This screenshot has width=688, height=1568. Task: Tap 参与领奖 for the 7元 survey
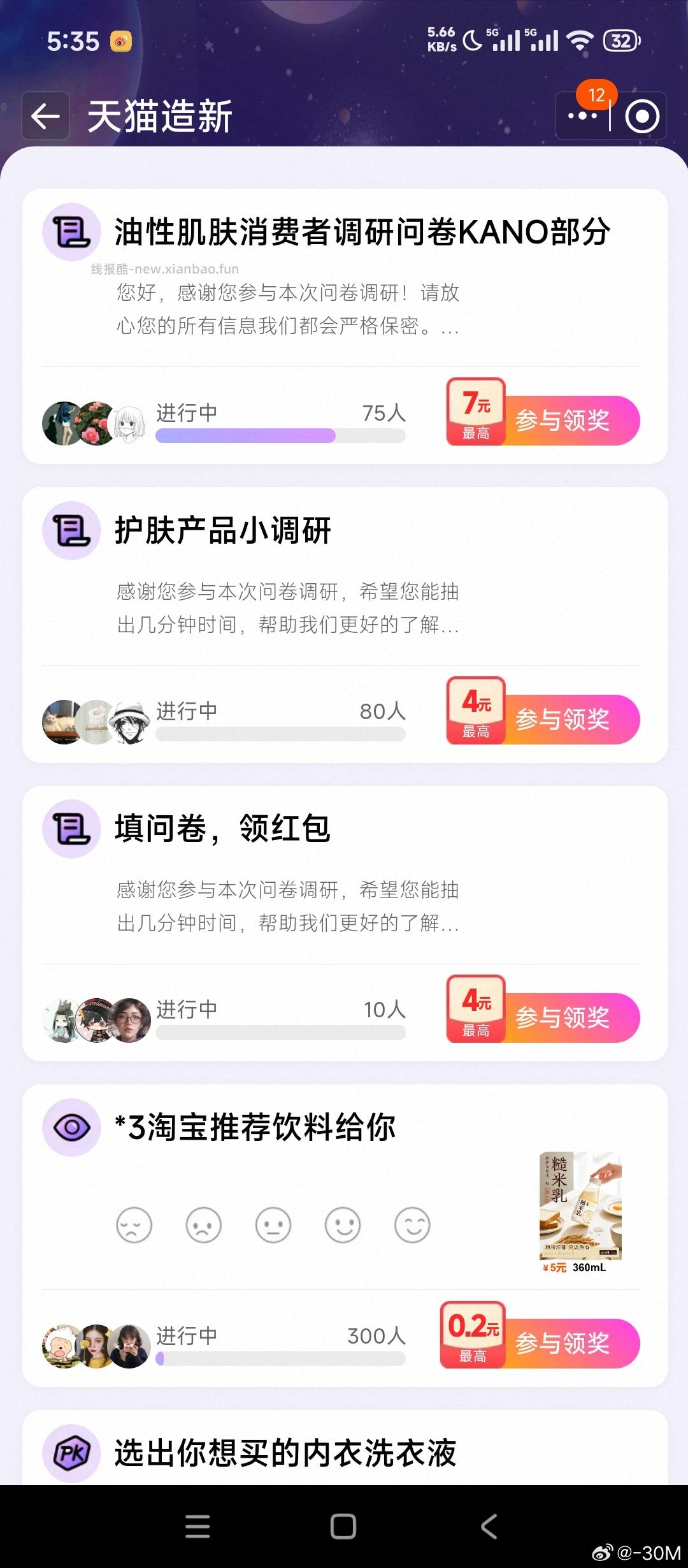(x=564, y=419)
